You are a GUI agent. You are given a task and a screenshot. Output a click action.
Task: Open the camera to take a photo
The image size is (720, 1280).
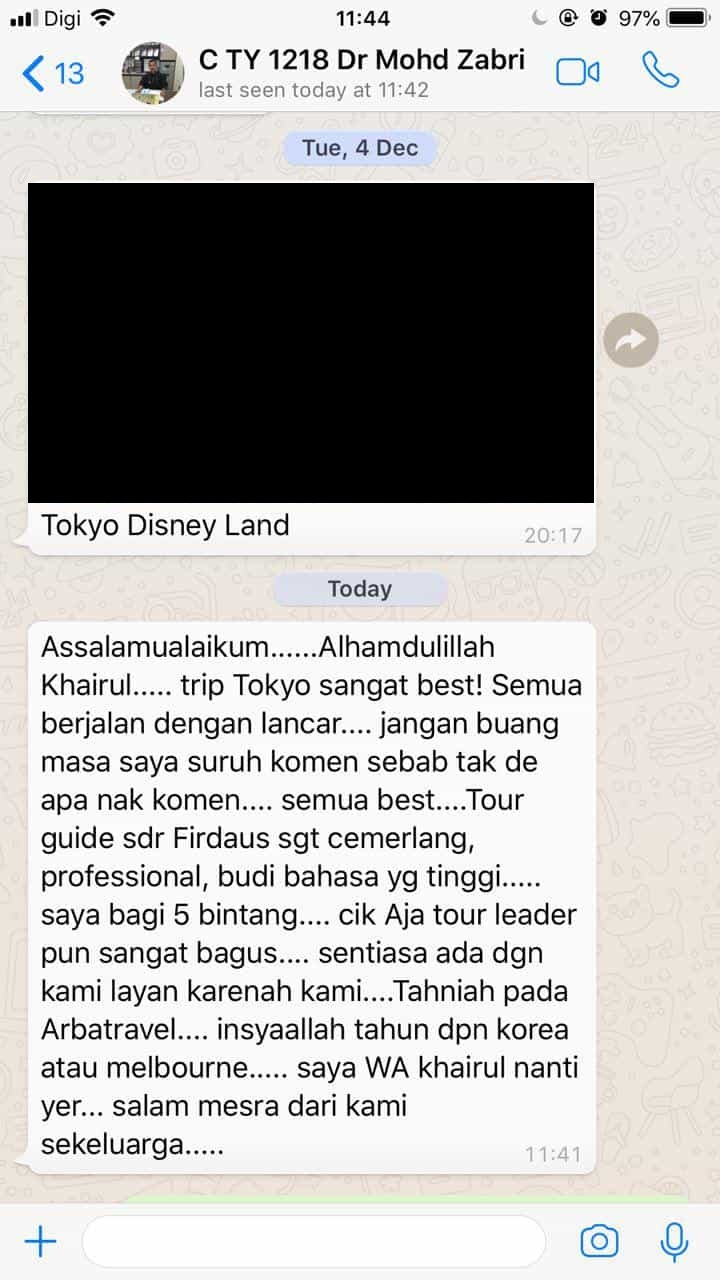(599, 1242)
